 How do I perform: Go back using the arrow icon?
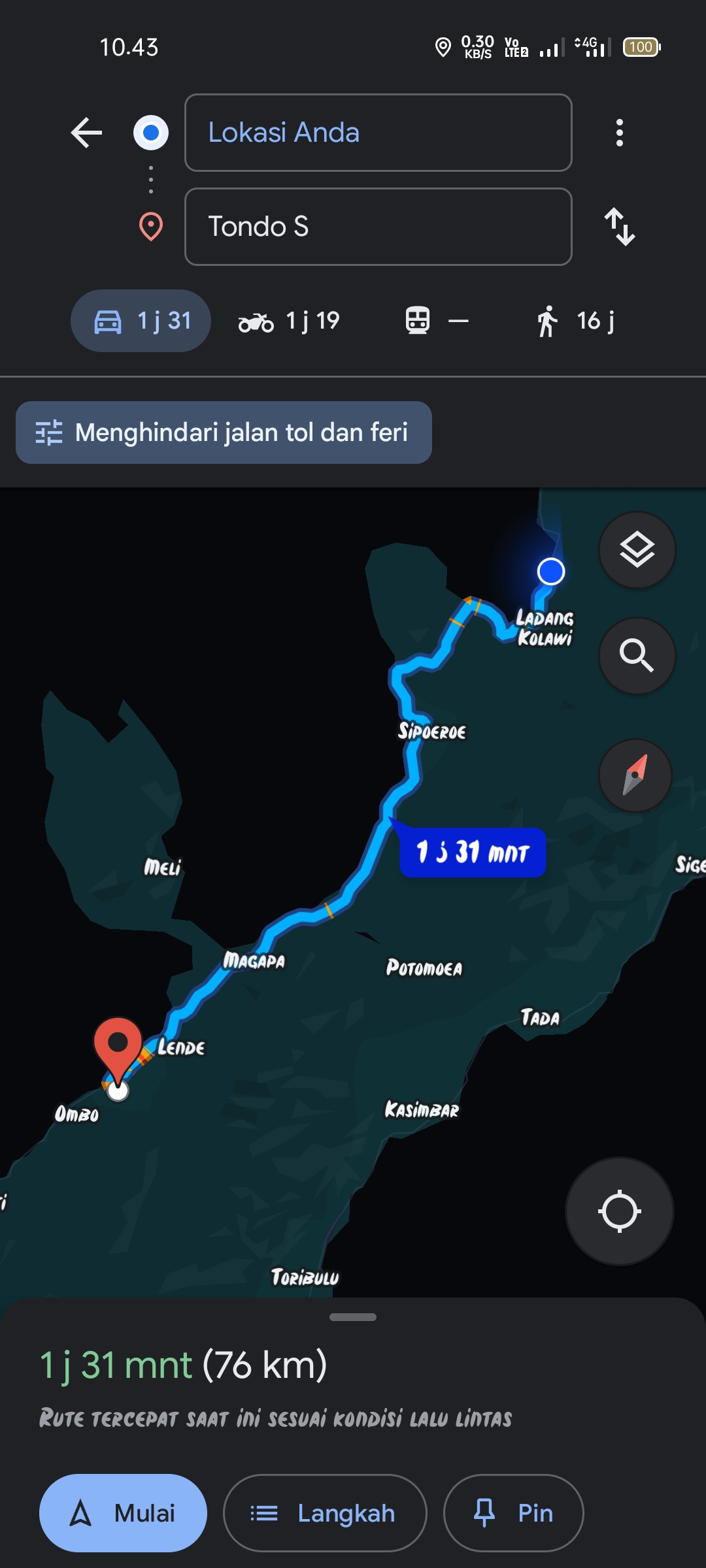(86, 133)
